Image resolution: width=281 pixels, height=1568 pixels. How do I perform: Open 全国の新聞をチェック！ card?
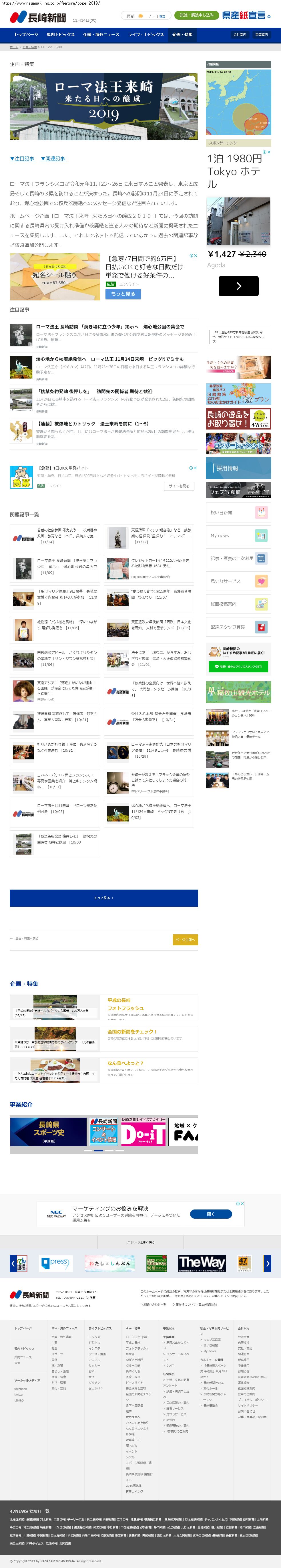(132, 1032)
